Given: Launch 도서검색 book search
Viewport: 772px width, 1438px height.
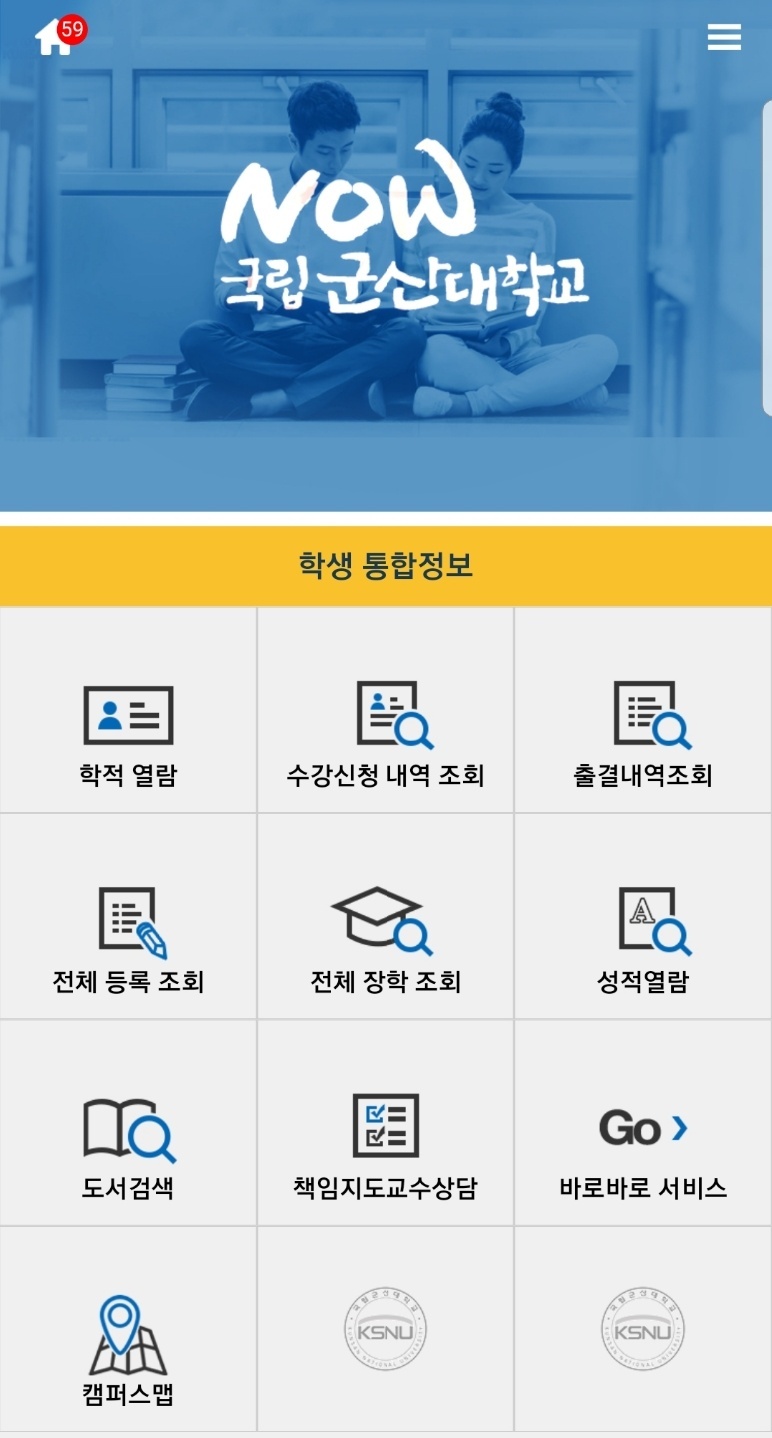Looking at the screenshot, I should pyautogui.click(x=128, y=1145).
